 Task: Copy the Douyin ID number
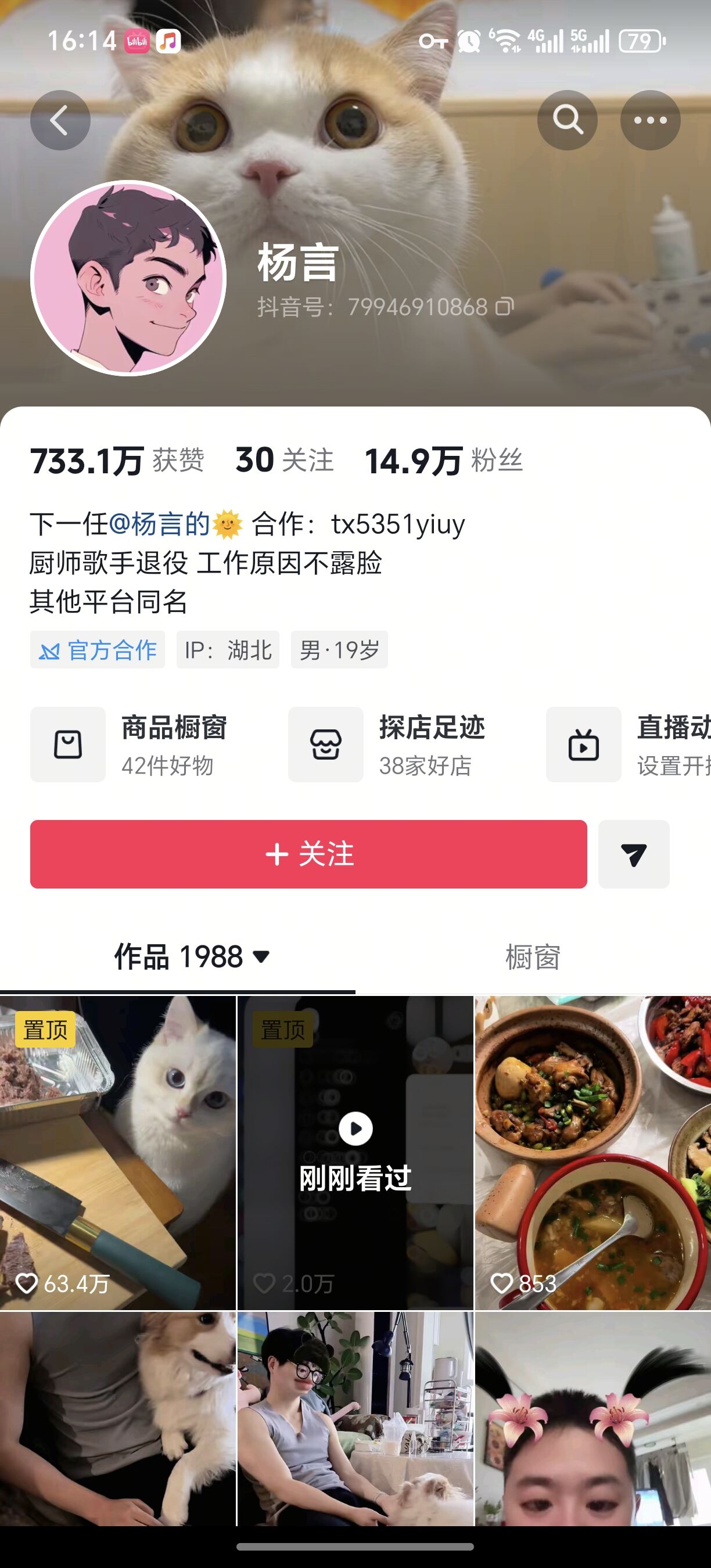(x=505, y=307)
